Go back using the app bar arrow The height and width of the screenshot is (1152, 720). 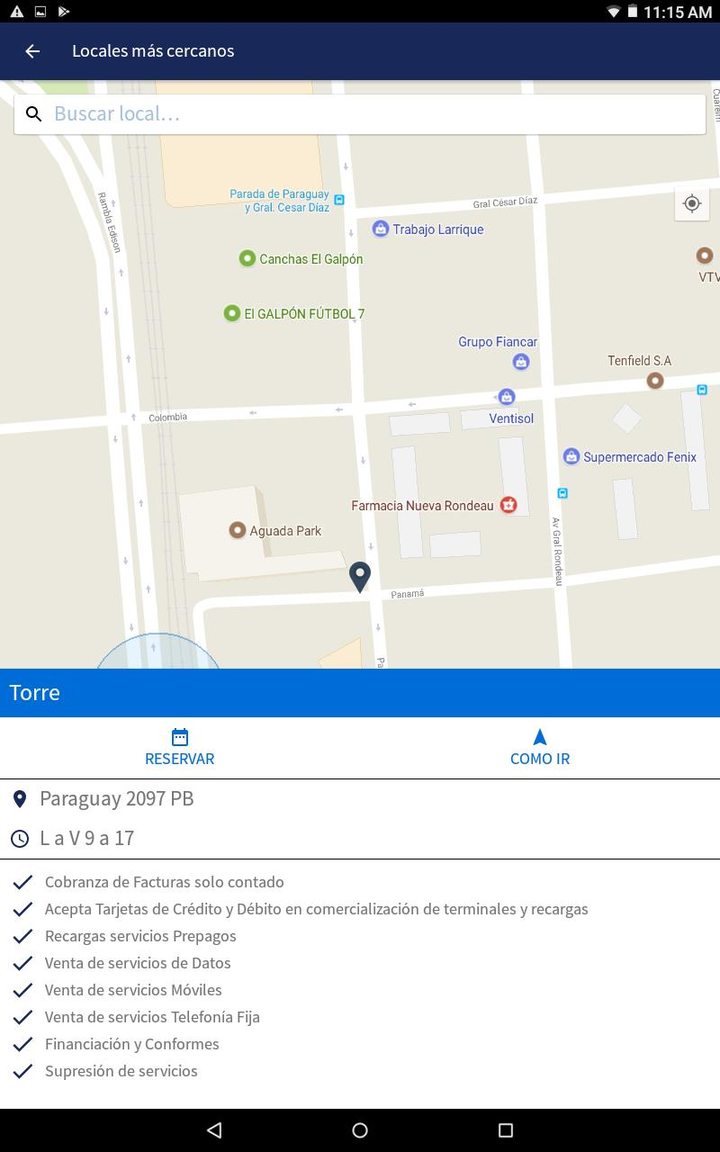pyautogui.click(x=33, y=51)
